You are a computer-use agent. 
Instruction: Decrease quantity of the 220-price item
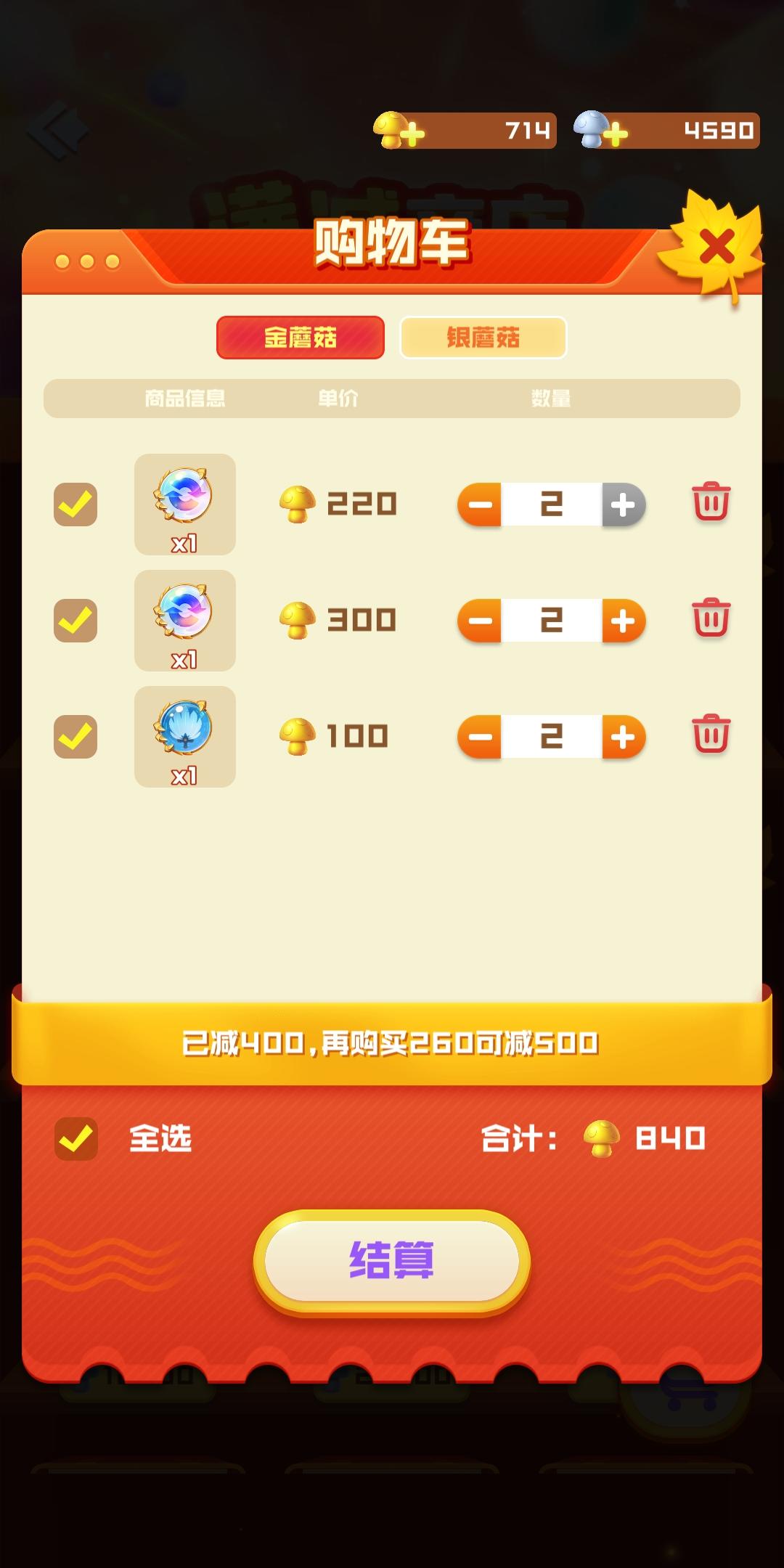(481, 505)
